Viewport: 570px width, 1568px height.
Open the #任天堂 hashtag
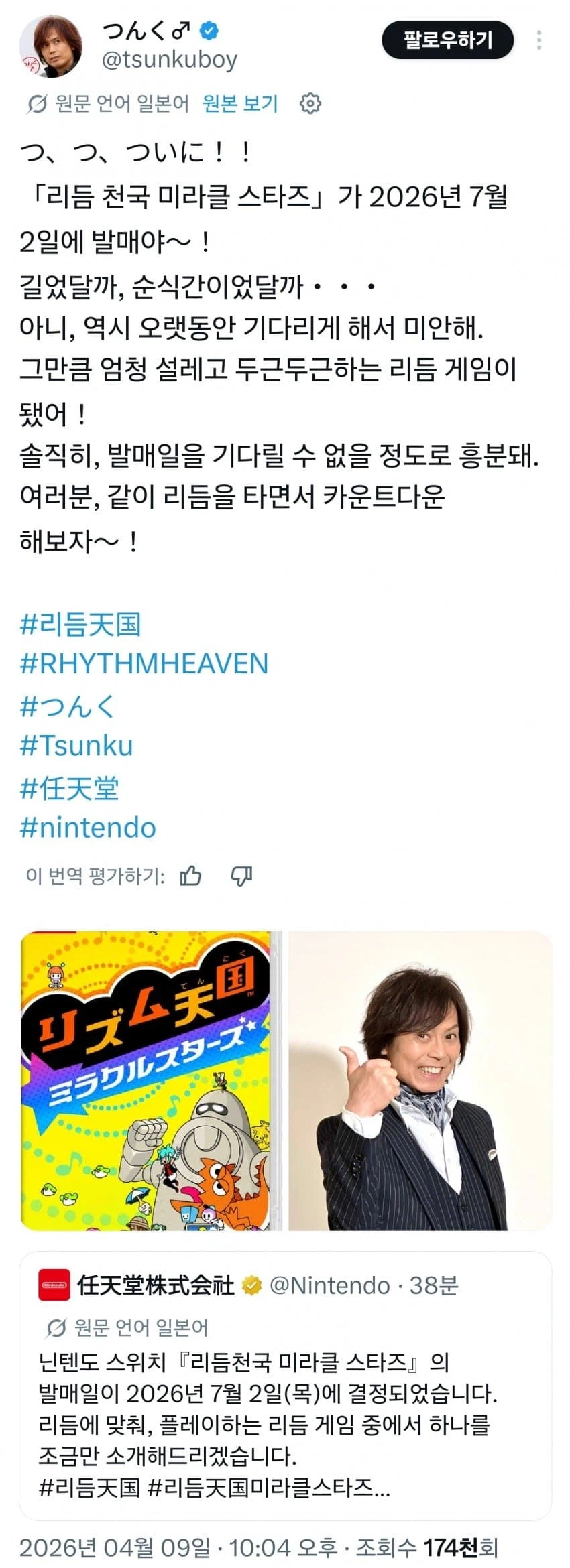[x=69, y=787]
